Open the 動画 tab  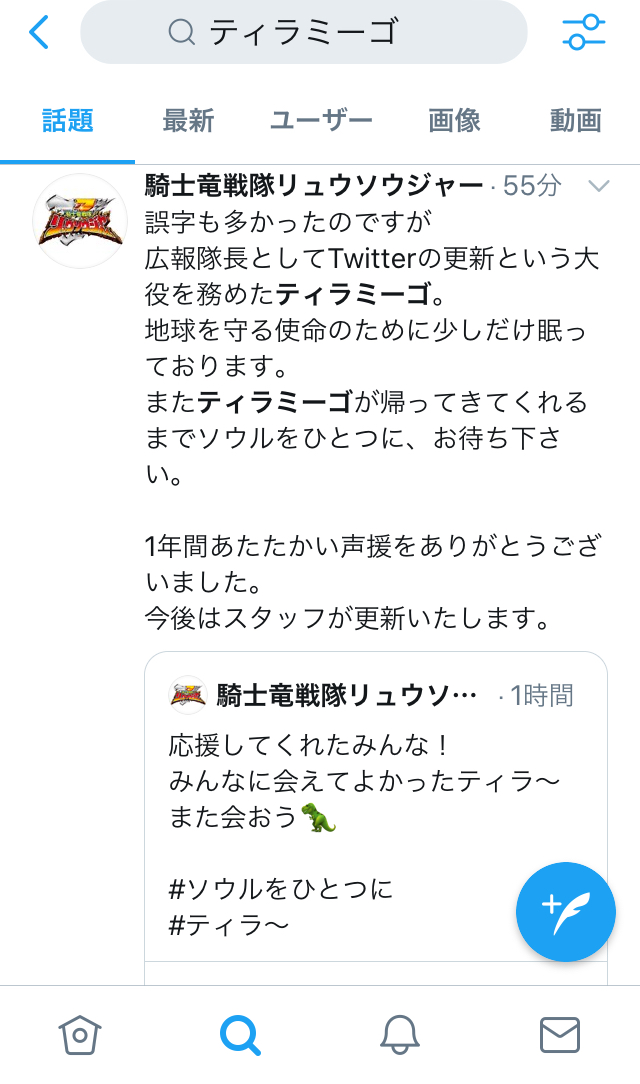pyautogui.click(x=576, y=122)
